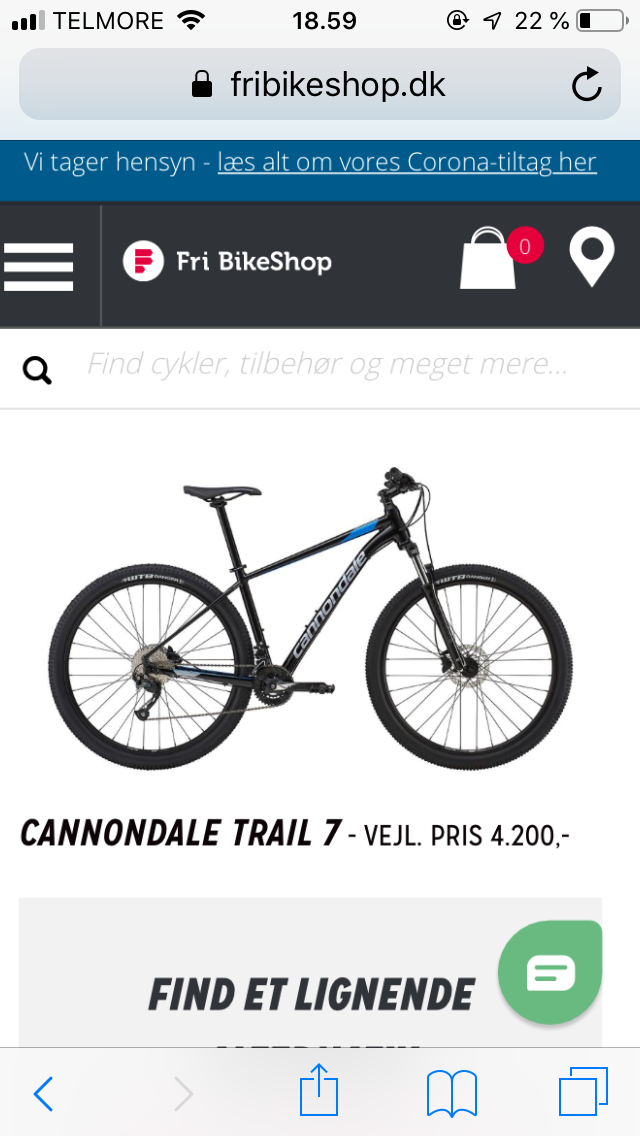
Task: Open the hamburger navigation menu
Action: [x=39, y=266]
